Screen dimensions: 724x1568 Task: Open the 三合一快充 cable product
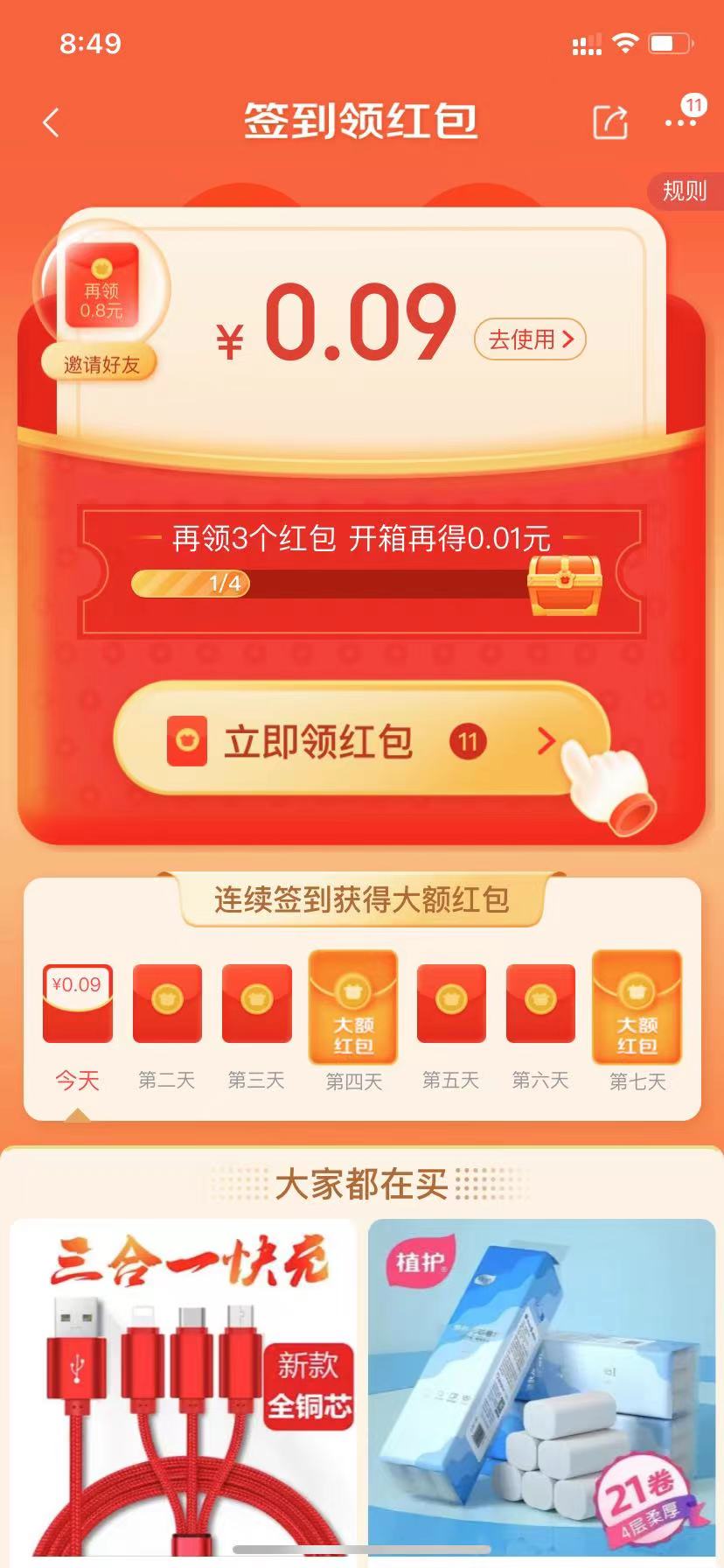click(184, 1391)
